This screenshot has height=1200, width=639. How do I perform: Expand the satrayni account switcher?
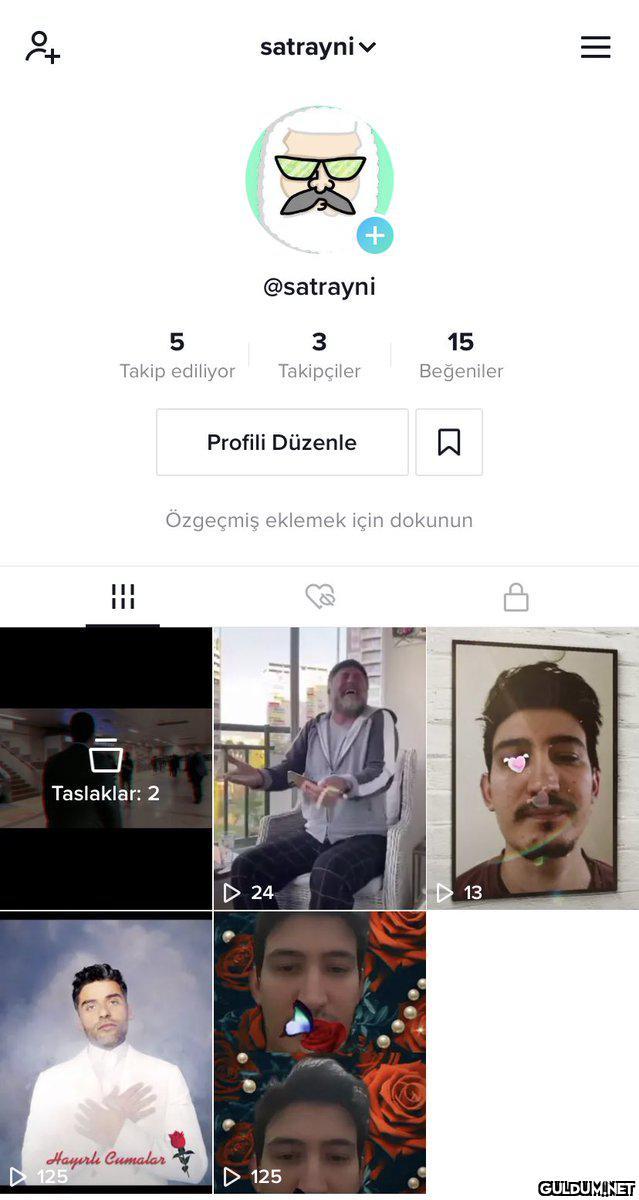318,47
